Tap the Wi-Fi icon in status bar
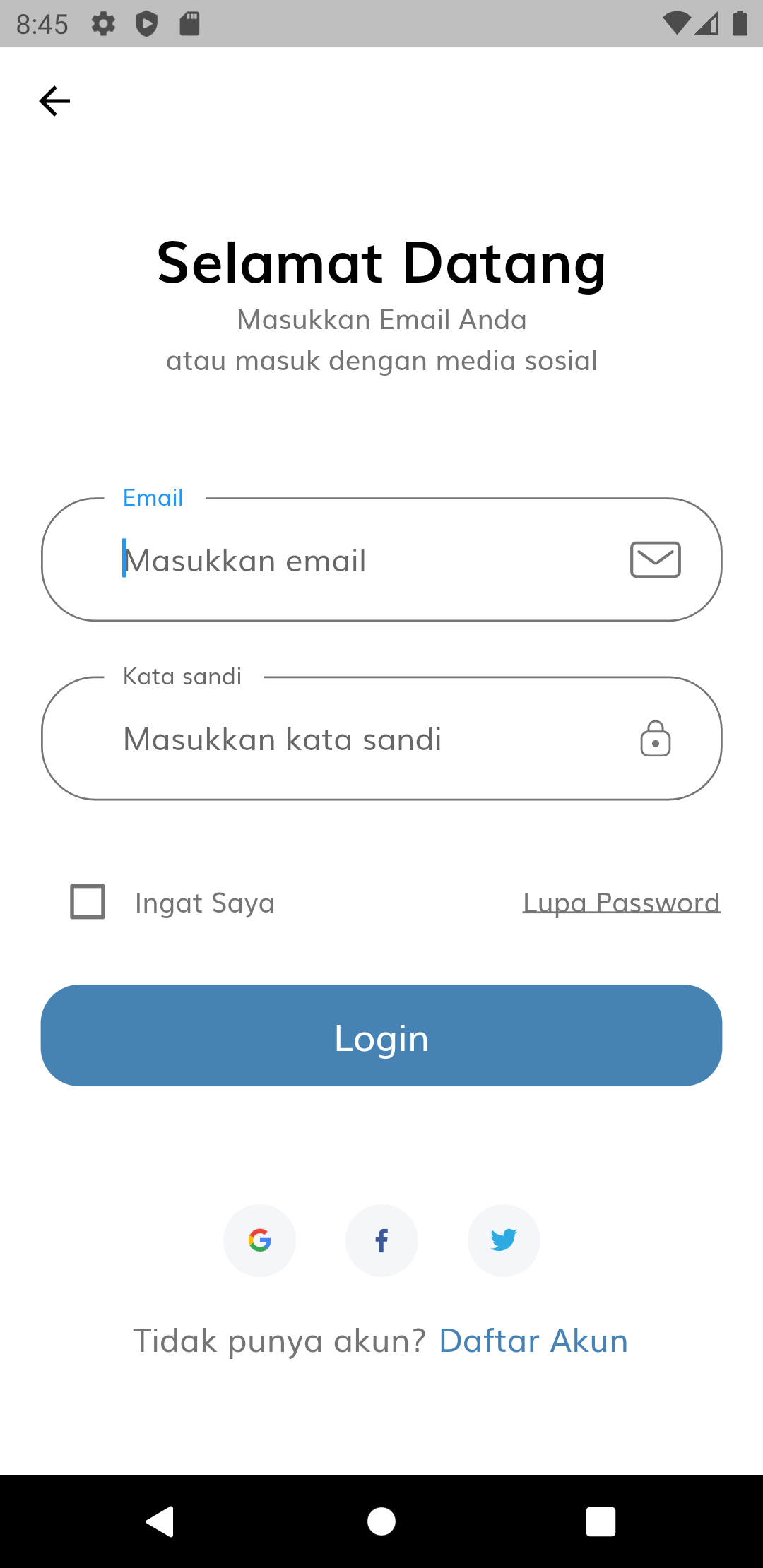The height and width of the screenshot is (1568, 763). (676, 23)
